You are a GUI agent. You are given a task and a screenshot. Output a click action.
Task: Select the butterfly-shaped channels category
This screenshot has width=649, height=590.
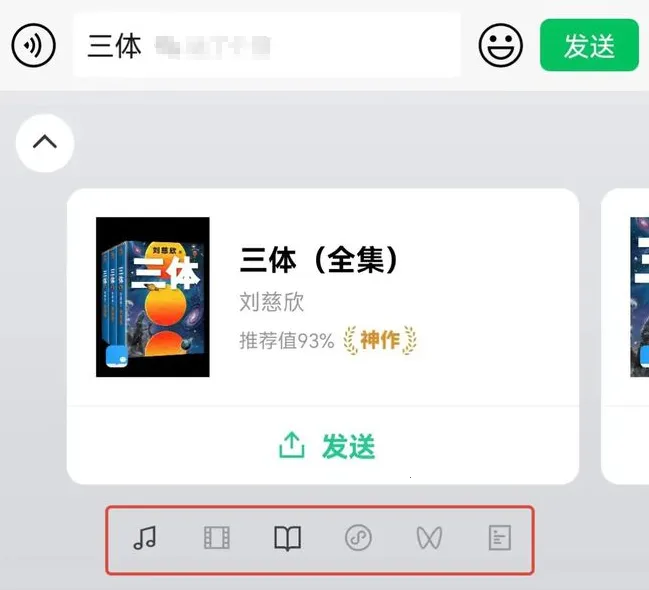click(429, 539)
